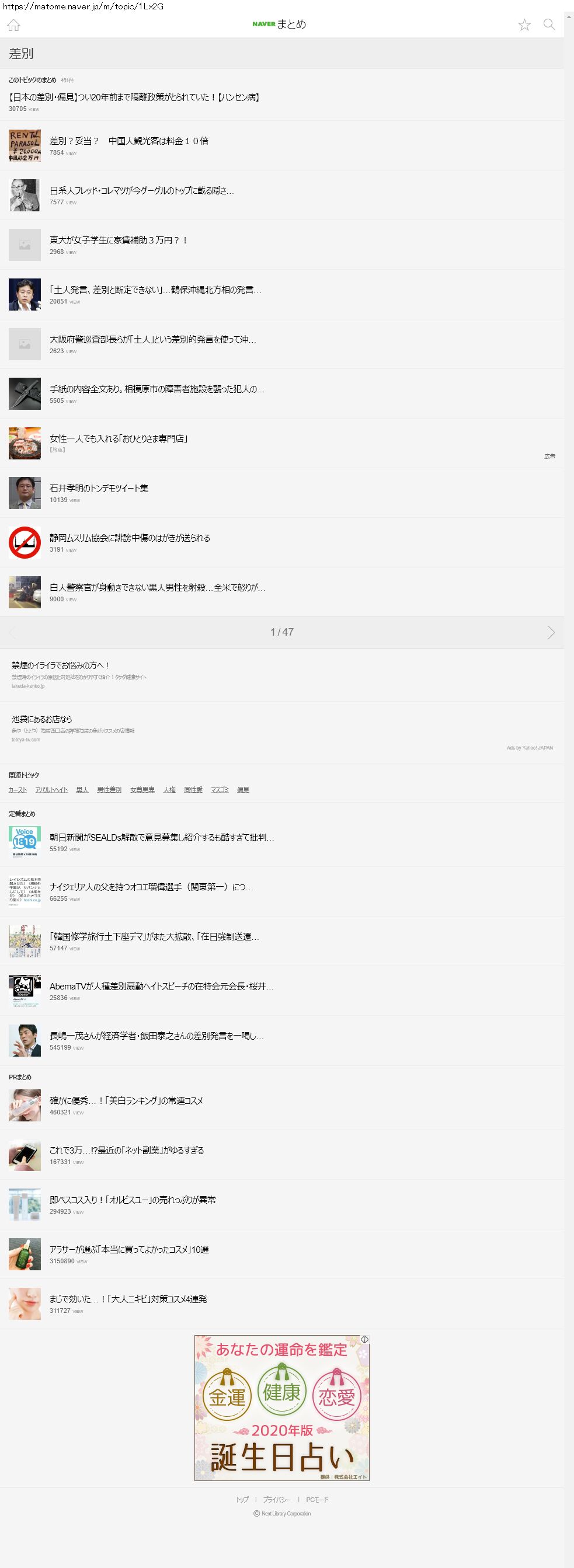This screenshot has width=574, height=1568.
Task: Open 中国人観光客は料金10倍 article
Action: point(128,141)
